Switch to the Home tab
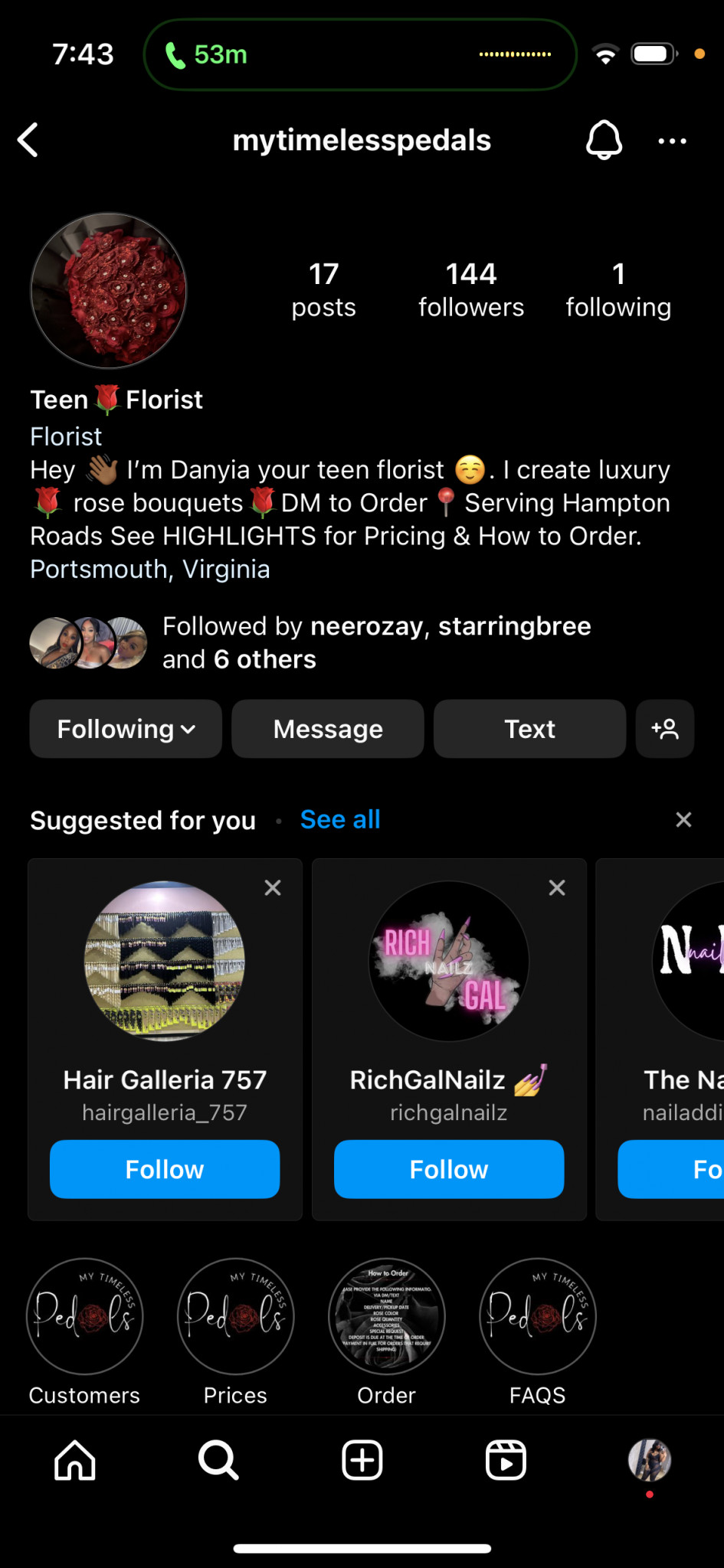Screen dimensions: 724x1568 [x=75, y=1460]
